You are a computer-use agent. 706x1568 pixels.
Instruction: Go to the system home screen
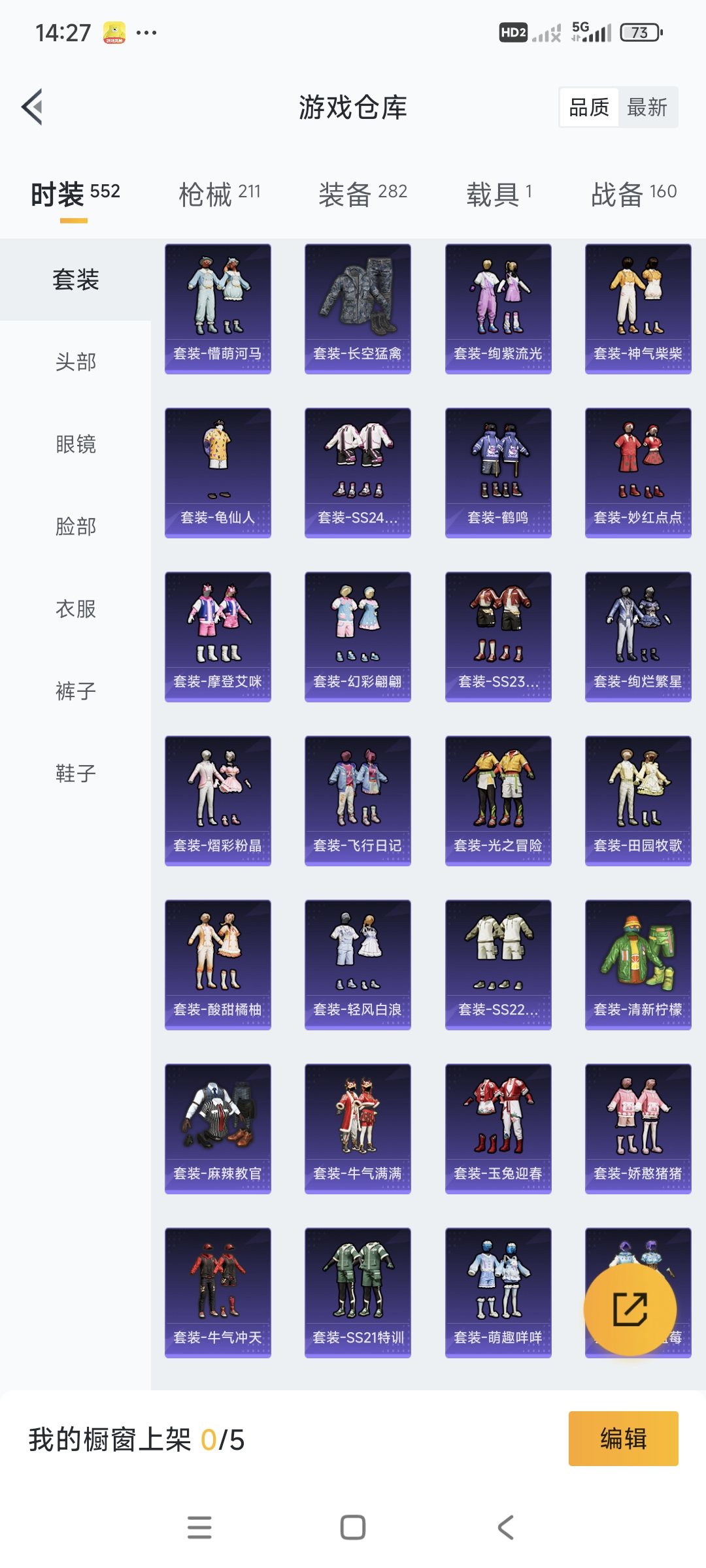pyautogui.click(x=353, y=1527)
